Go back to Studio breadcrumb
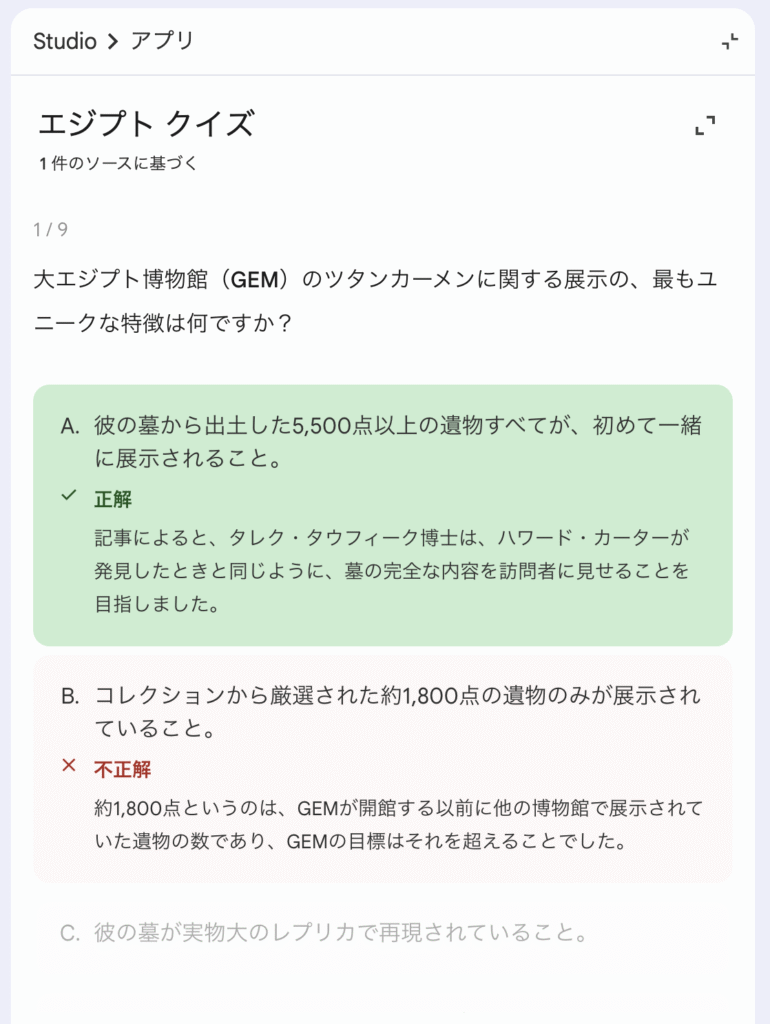770x1024 pixels. (x=64, y=41)
